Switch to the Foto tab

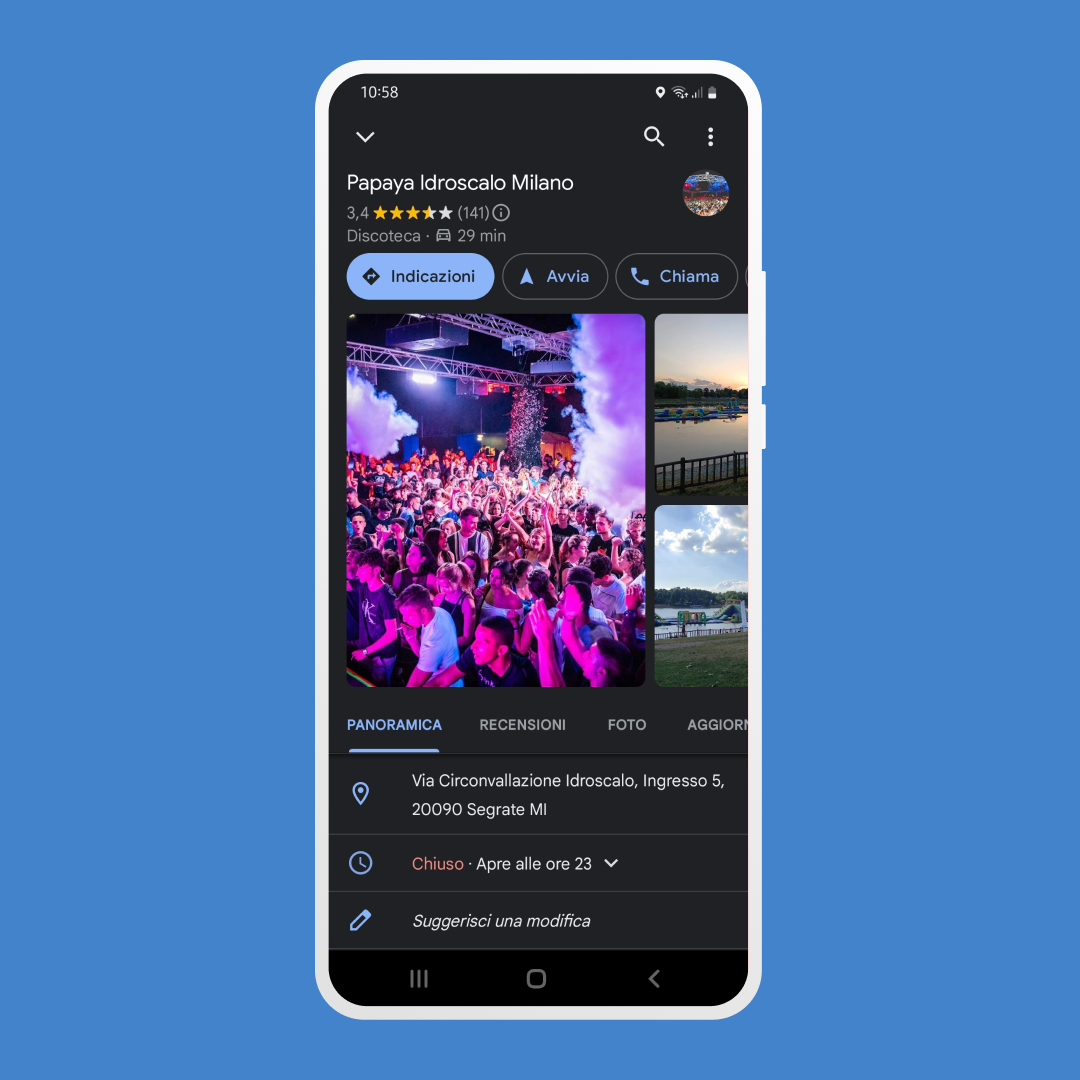(627, 725)
